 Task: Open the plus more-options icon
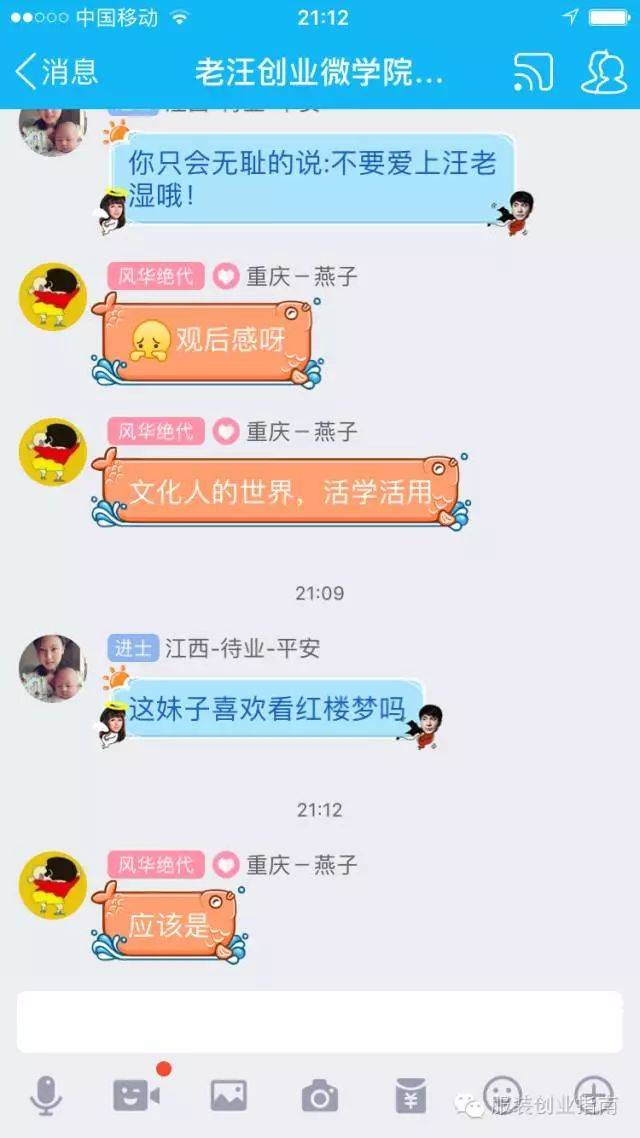point(594,1094)
